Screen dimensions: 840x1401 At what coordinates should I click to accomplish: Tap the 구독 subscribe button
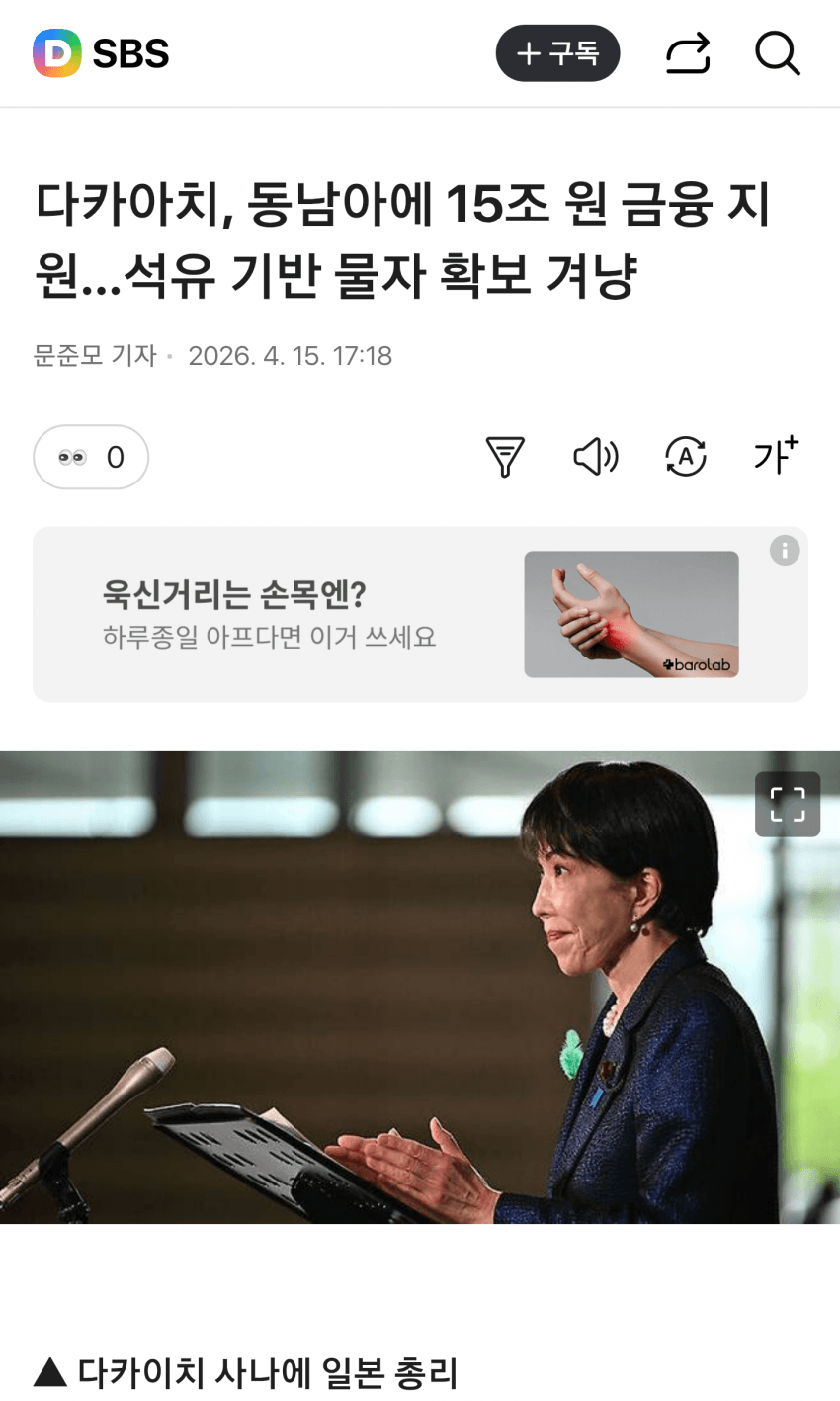(557, 53)
